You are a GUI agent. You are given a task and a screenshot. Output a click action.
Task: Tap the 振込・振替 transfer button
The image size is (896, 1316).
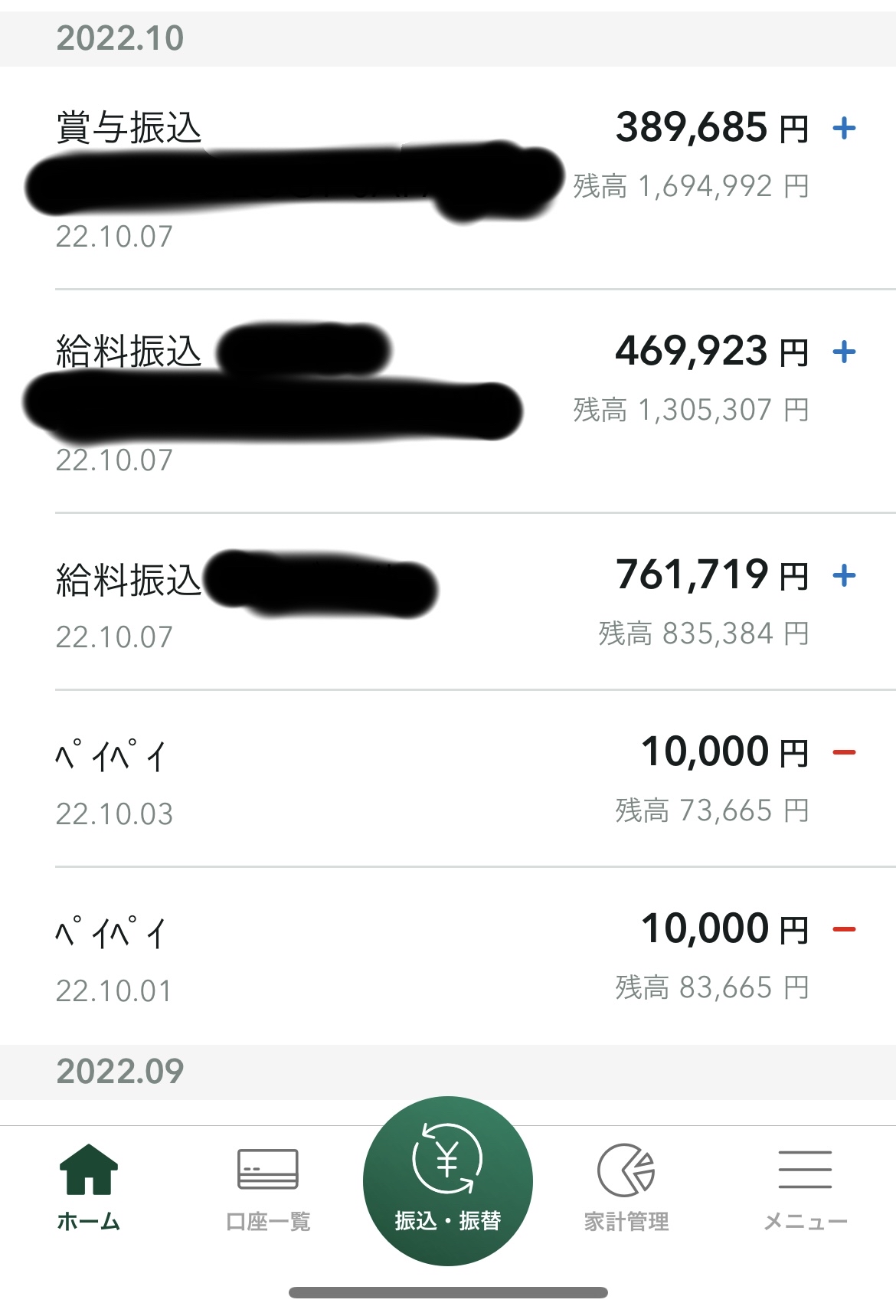coord(447,1181)
